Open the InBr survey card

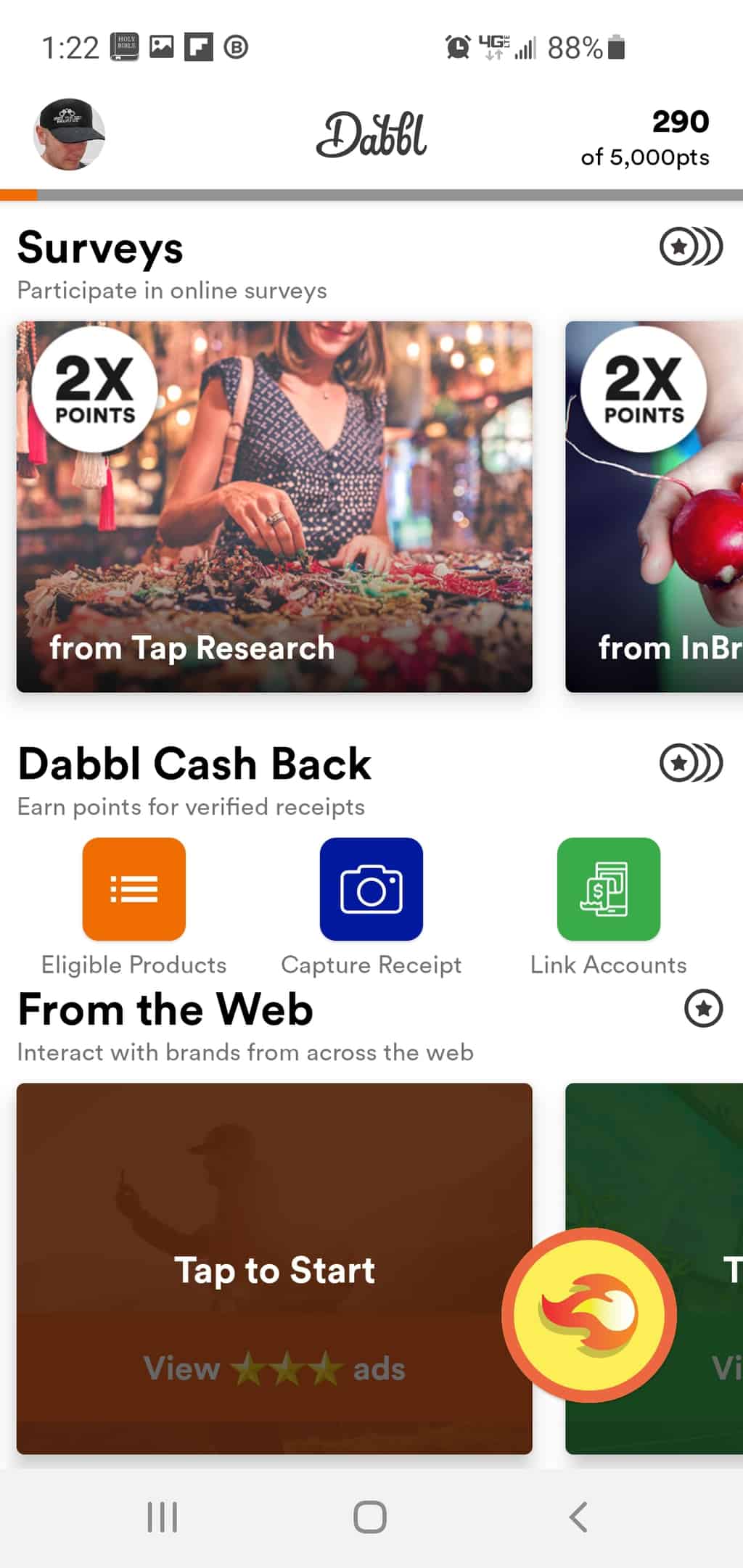pyautogui.click(x=654, y=506)
